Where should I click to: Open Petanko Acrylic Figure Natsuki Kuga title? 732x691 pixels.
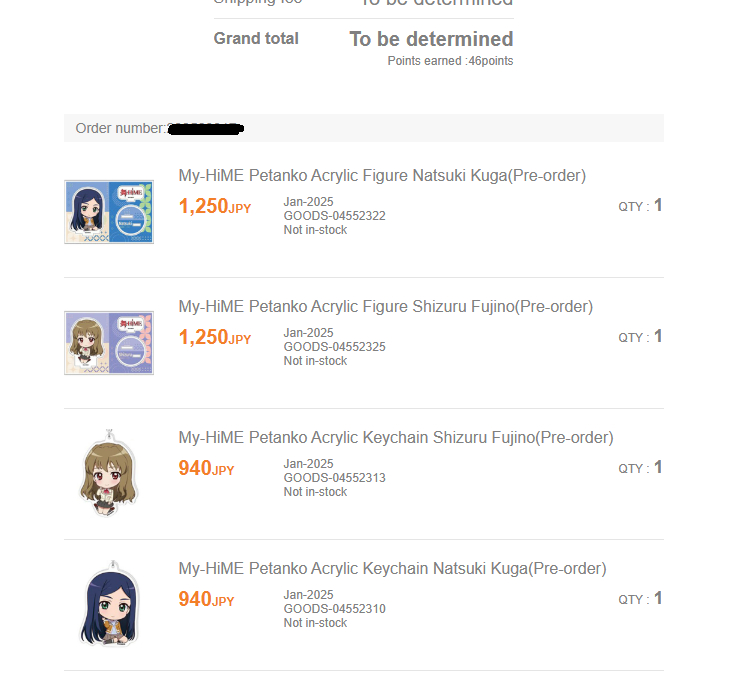point(382,176)
